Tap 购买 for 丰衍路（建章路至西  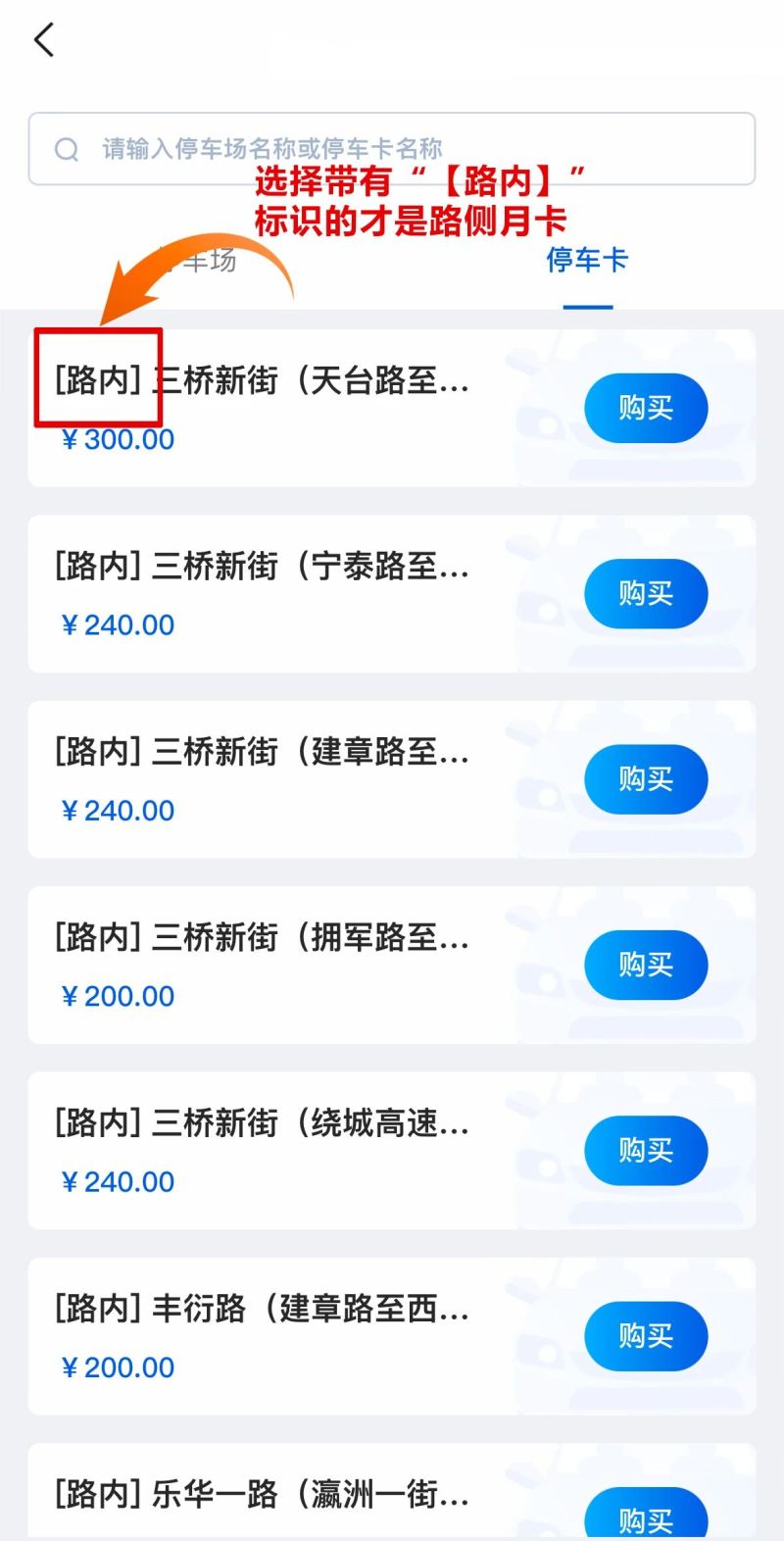click(646, 1336)
